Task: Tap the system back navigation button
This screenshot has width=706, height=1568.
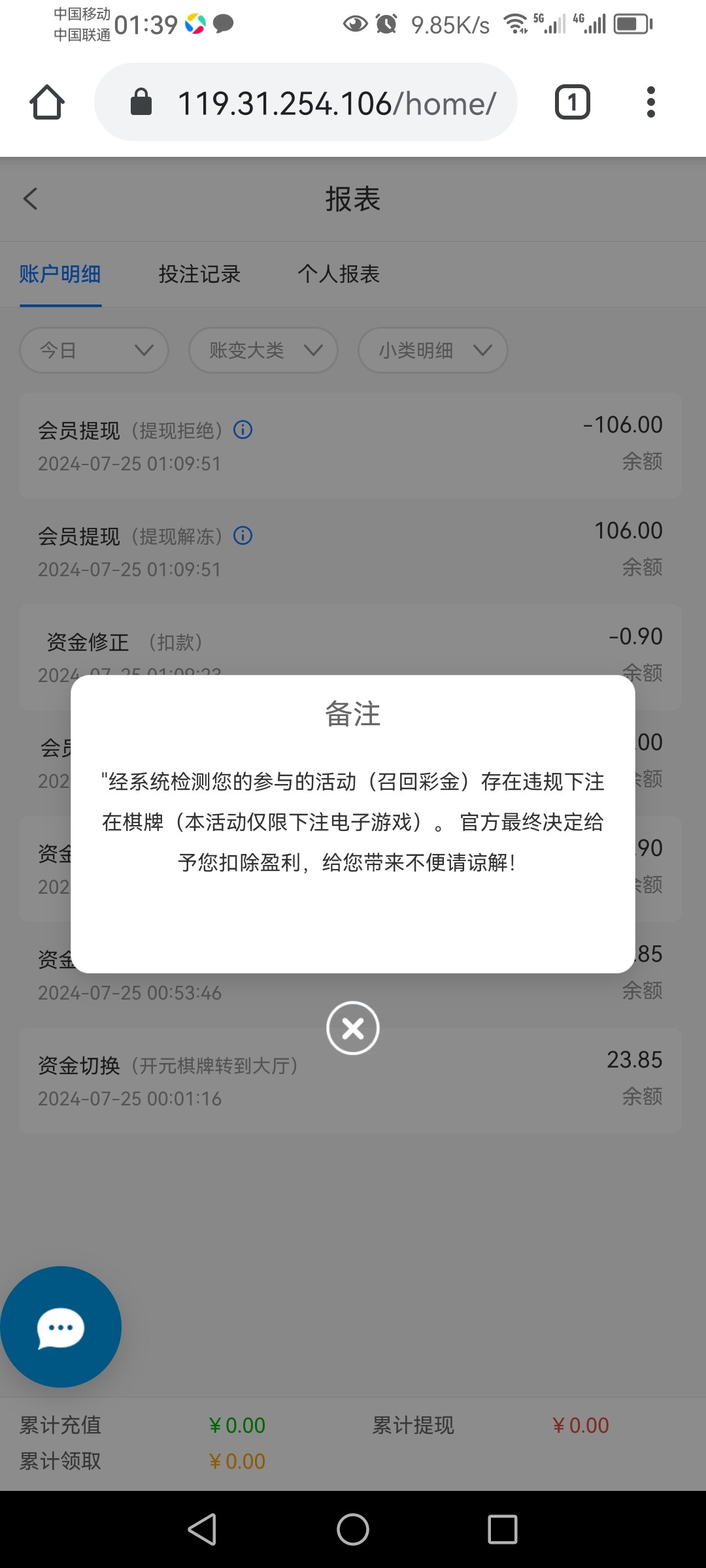Action: pos(202,1529)
